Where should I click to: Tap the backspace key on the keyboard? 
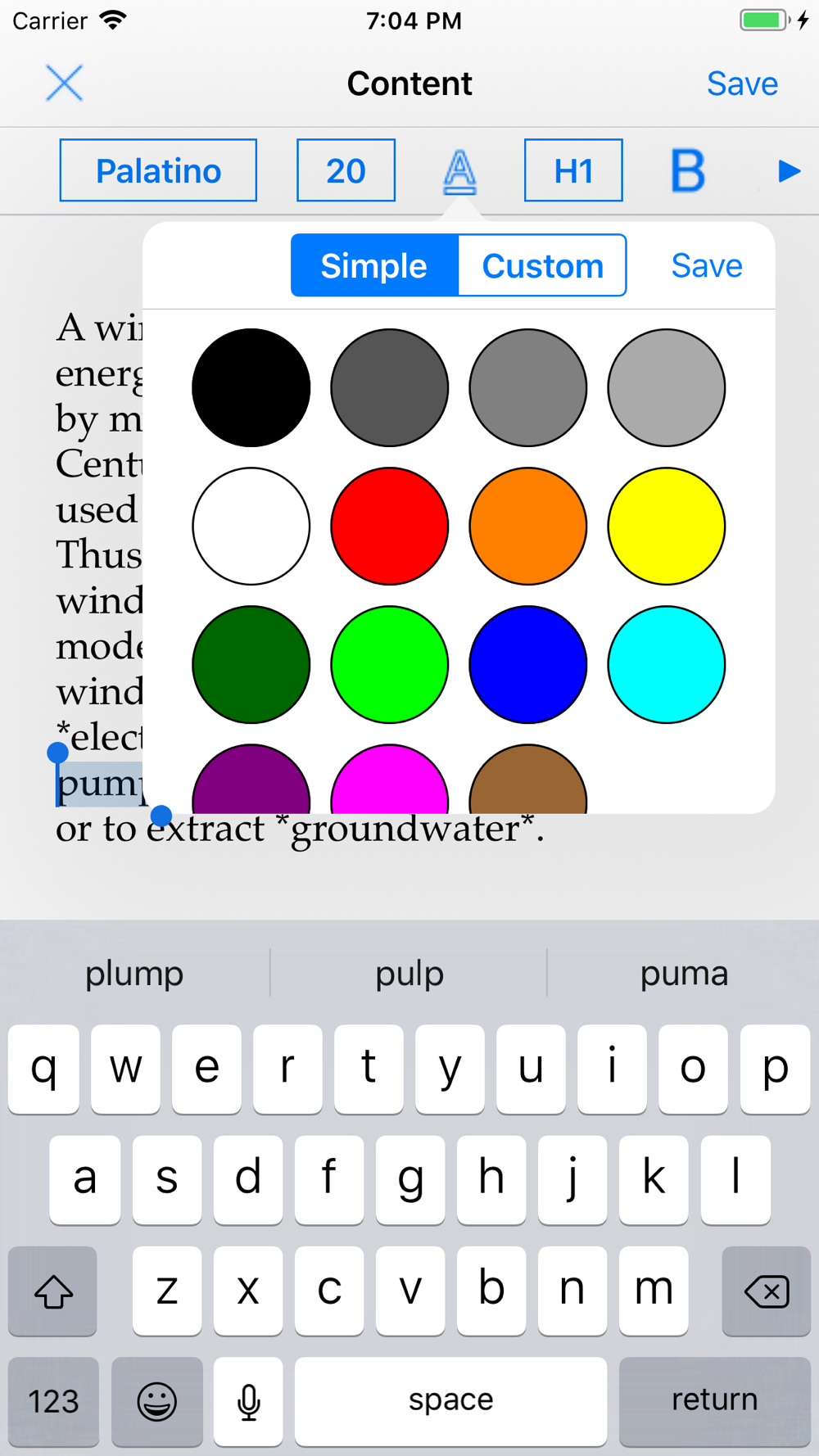click(x=767, y=1291)
